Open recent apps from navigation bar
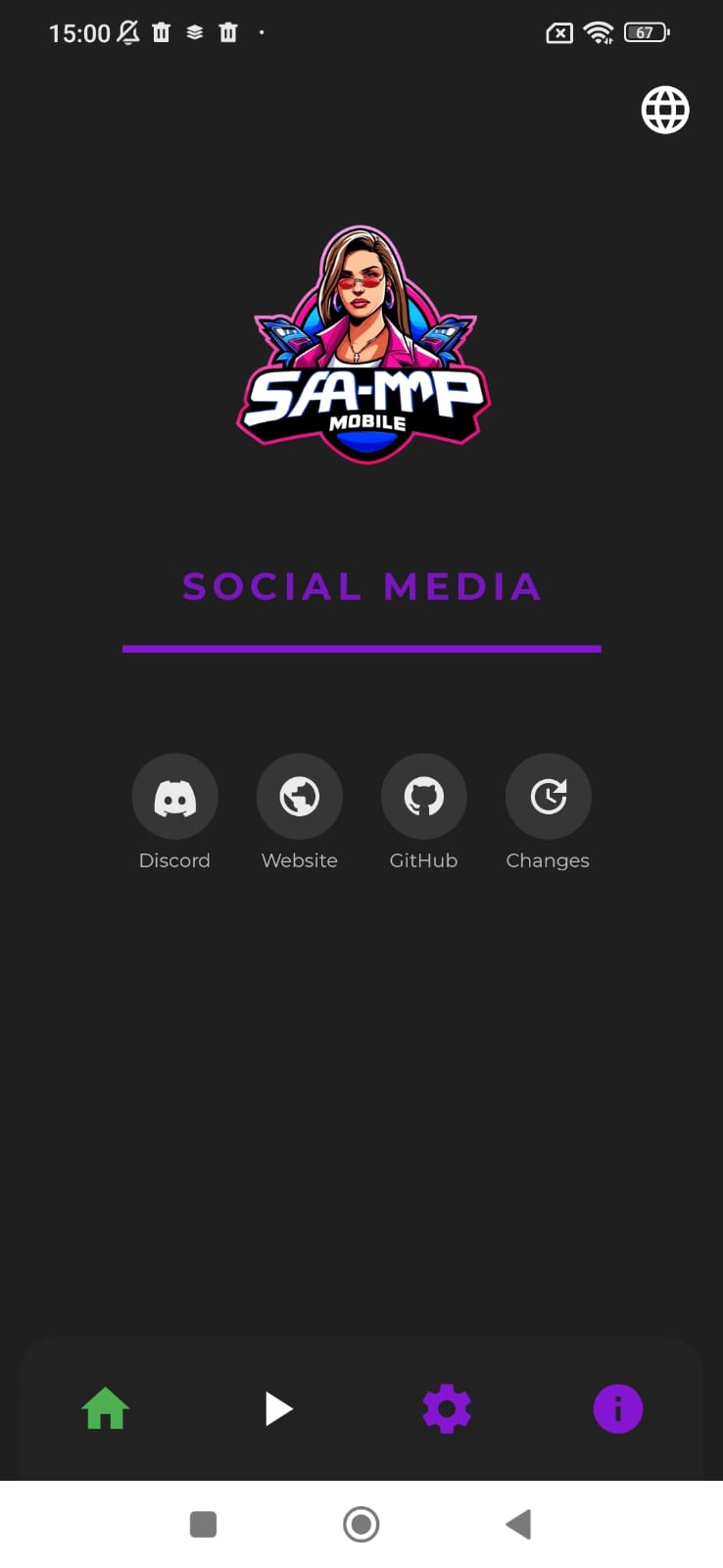Screen dimensions: 723x1568 [203, 1524]
